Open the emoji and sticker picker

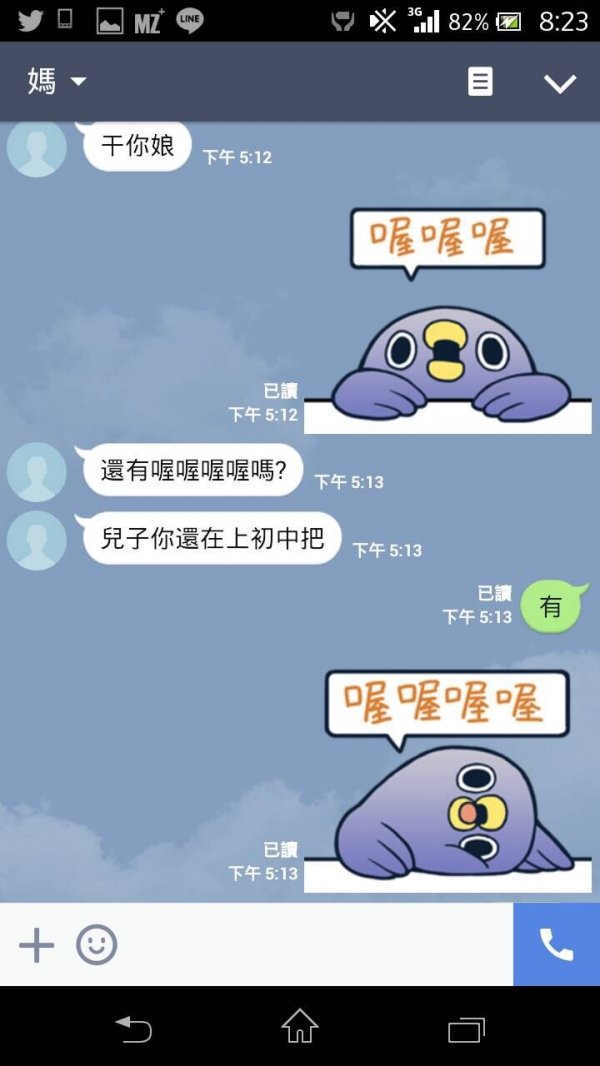pos(97,944)
